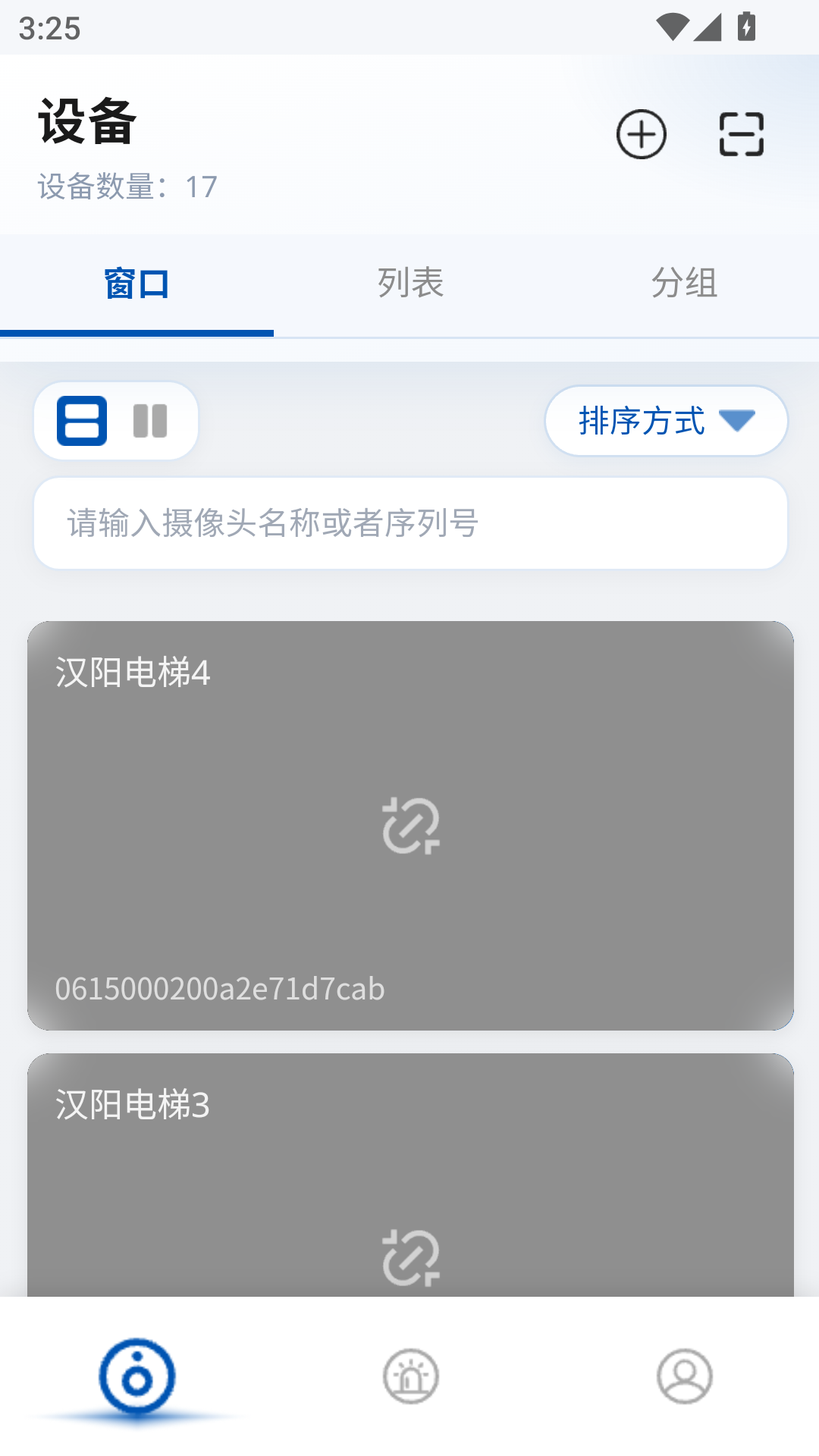Image resolution: width=819 pixels, height=1456 pixels.
Task: Switch to the 列表 tab
Action: 409,282
